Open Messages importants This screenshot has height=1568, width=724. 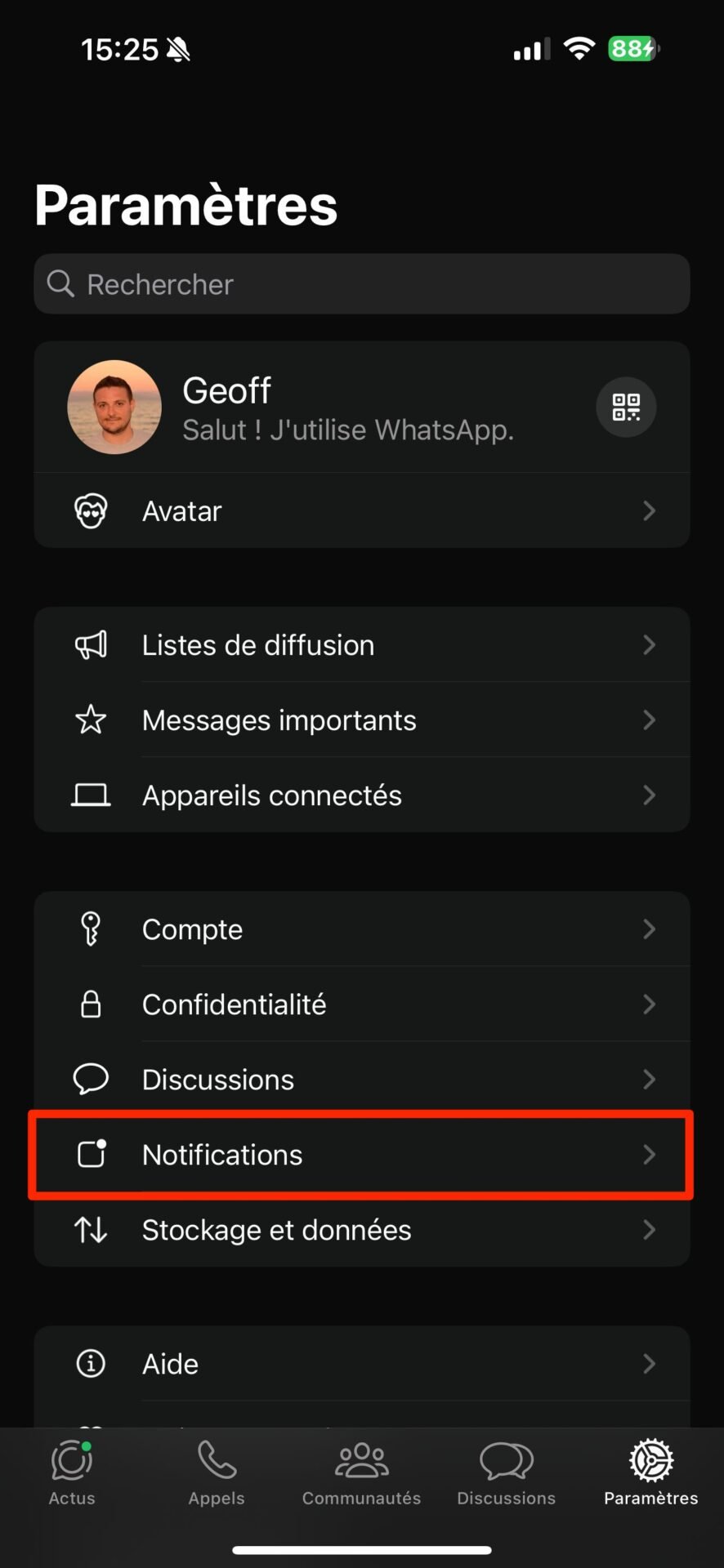362,720
